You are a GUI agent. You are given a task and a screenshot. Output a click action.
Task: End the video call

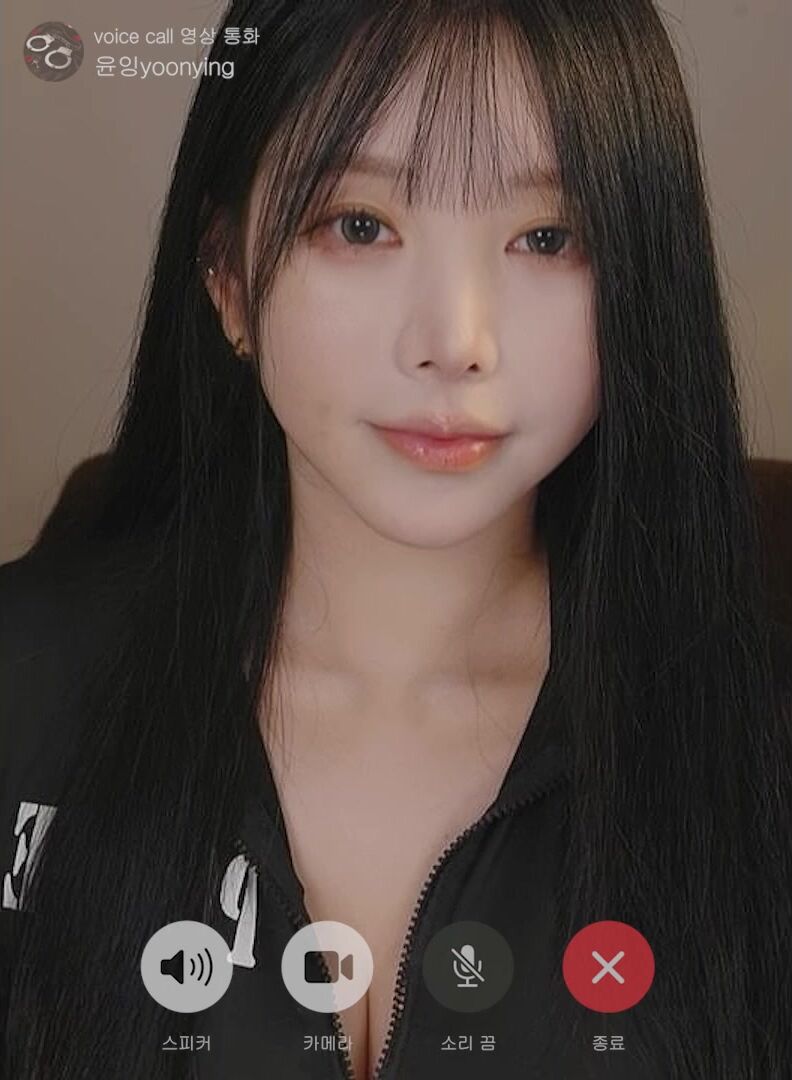[608, 967]
